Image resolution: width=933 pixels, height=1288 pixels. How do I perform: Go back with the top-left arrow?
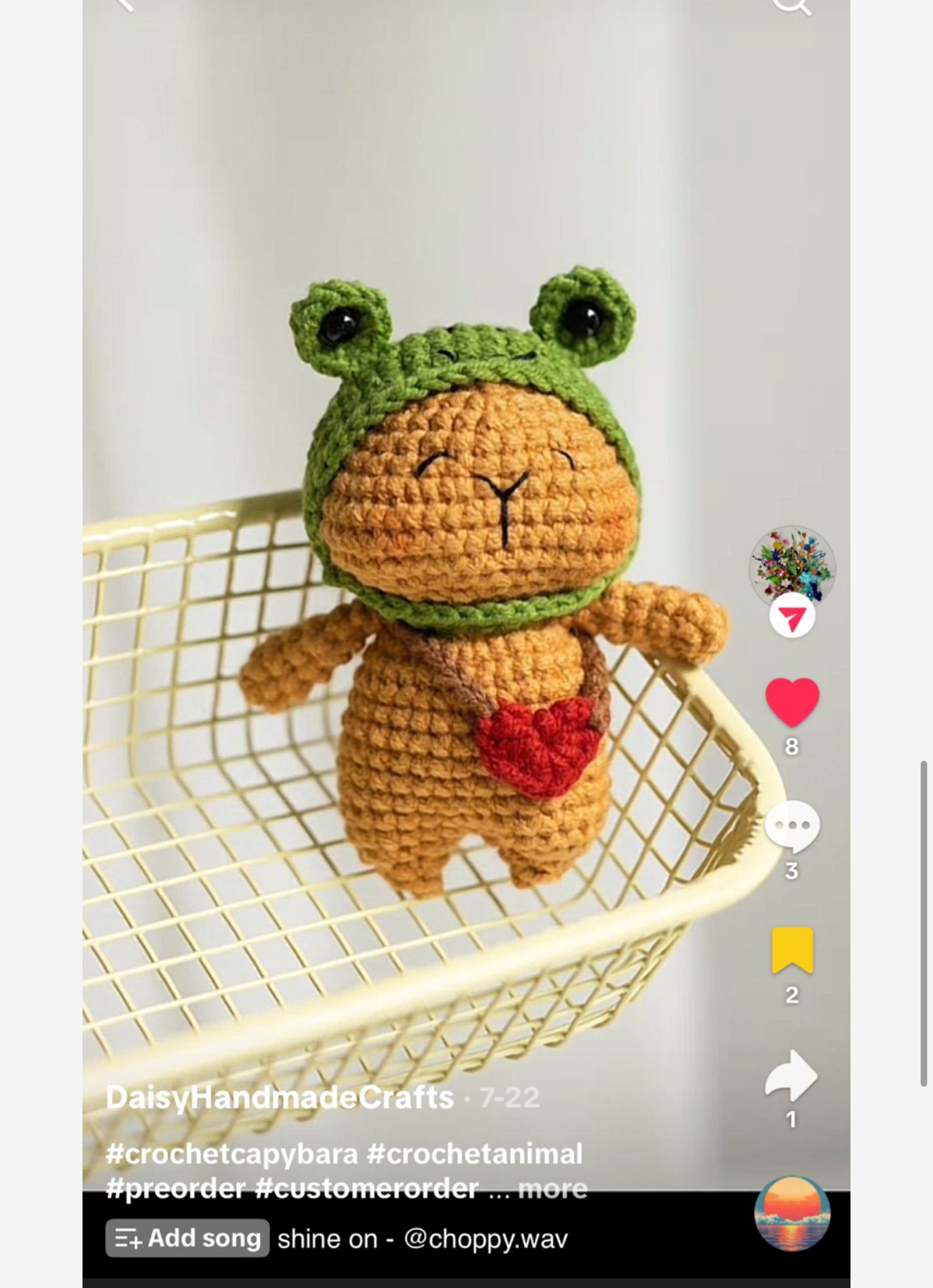coord(124,4)
